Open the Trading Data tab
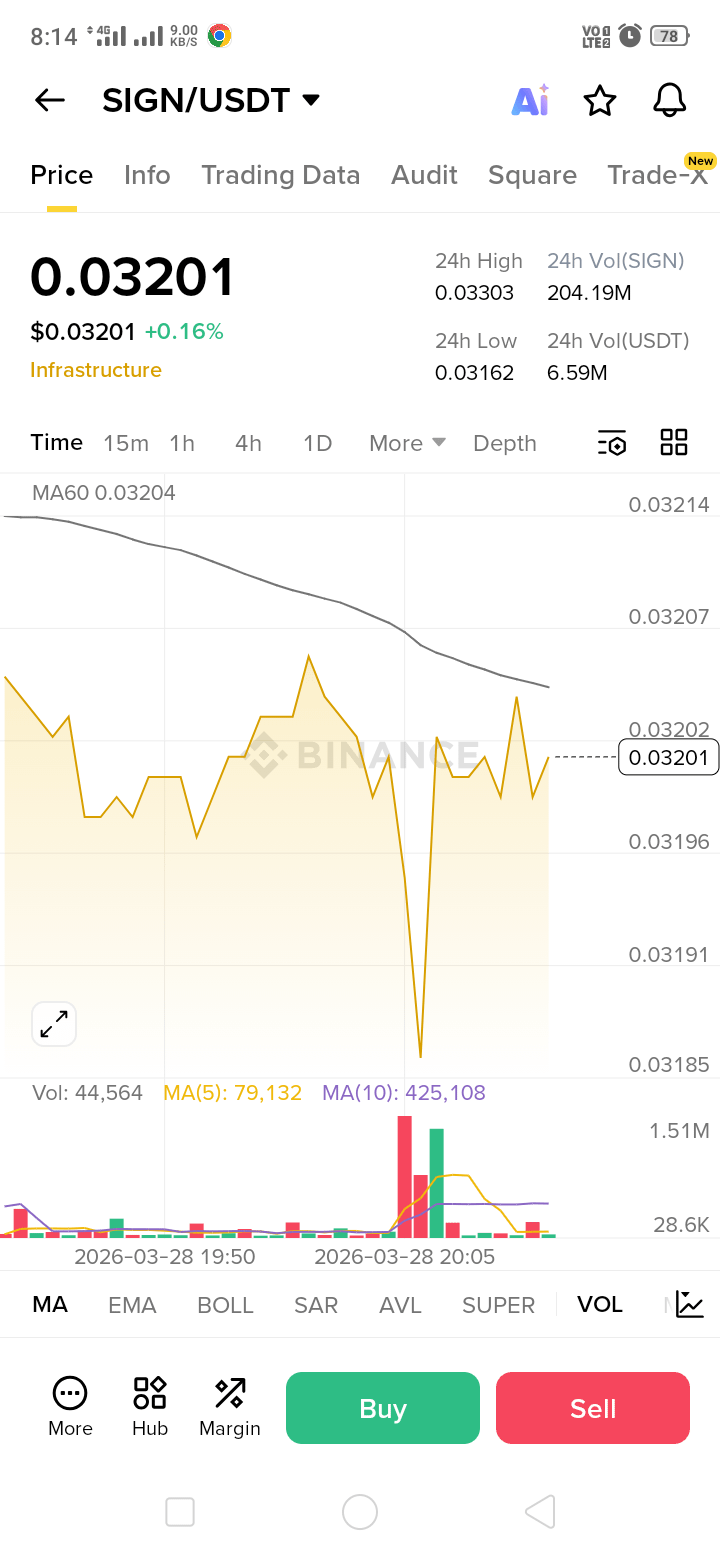 280,175
